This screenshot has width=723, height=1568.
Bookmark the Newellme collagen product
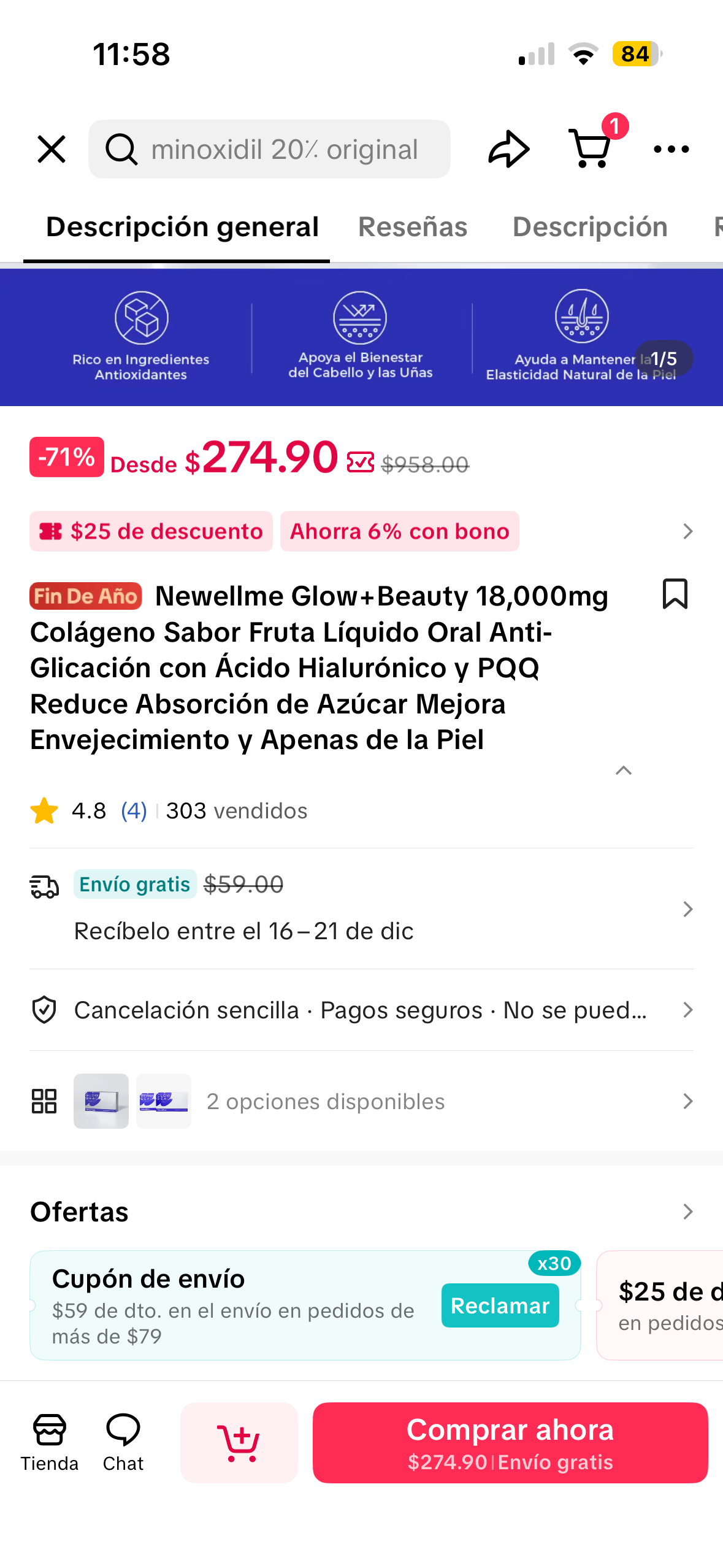point(675,594)
